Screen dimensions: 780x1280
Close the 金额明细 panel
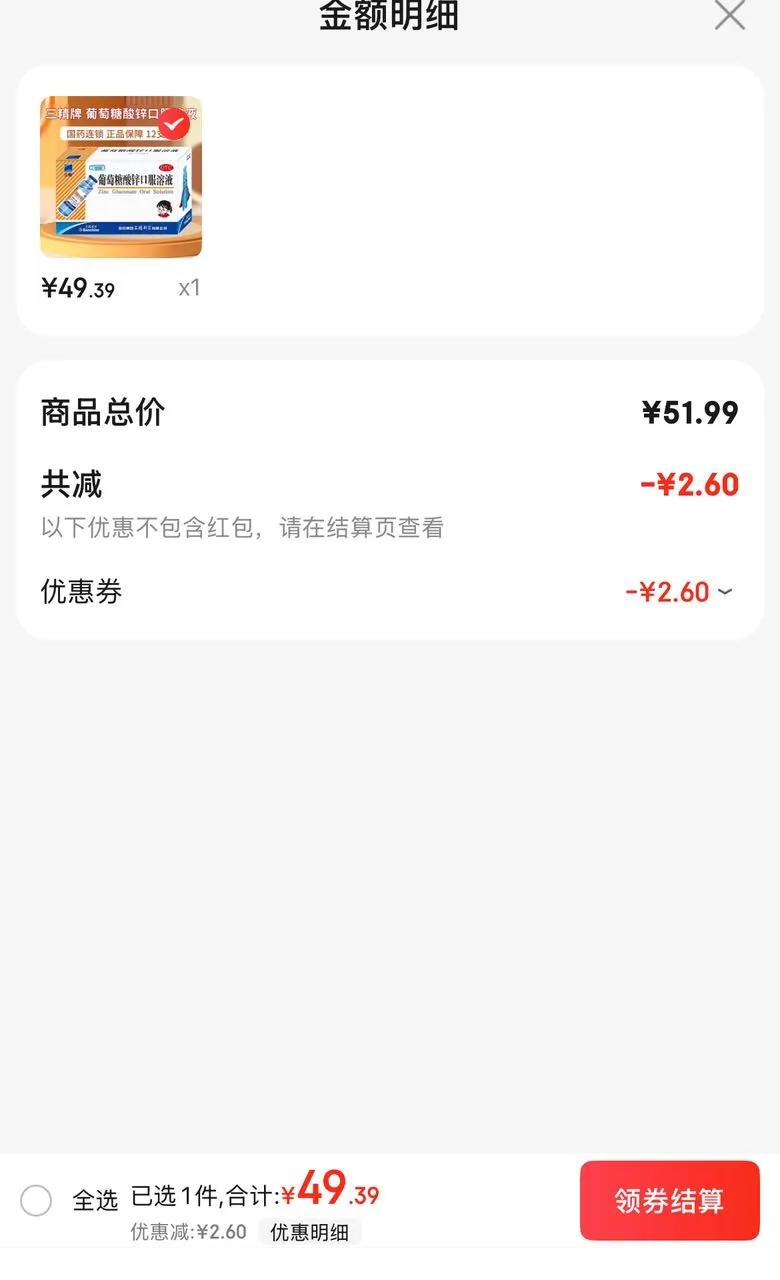tap(729, 15)
